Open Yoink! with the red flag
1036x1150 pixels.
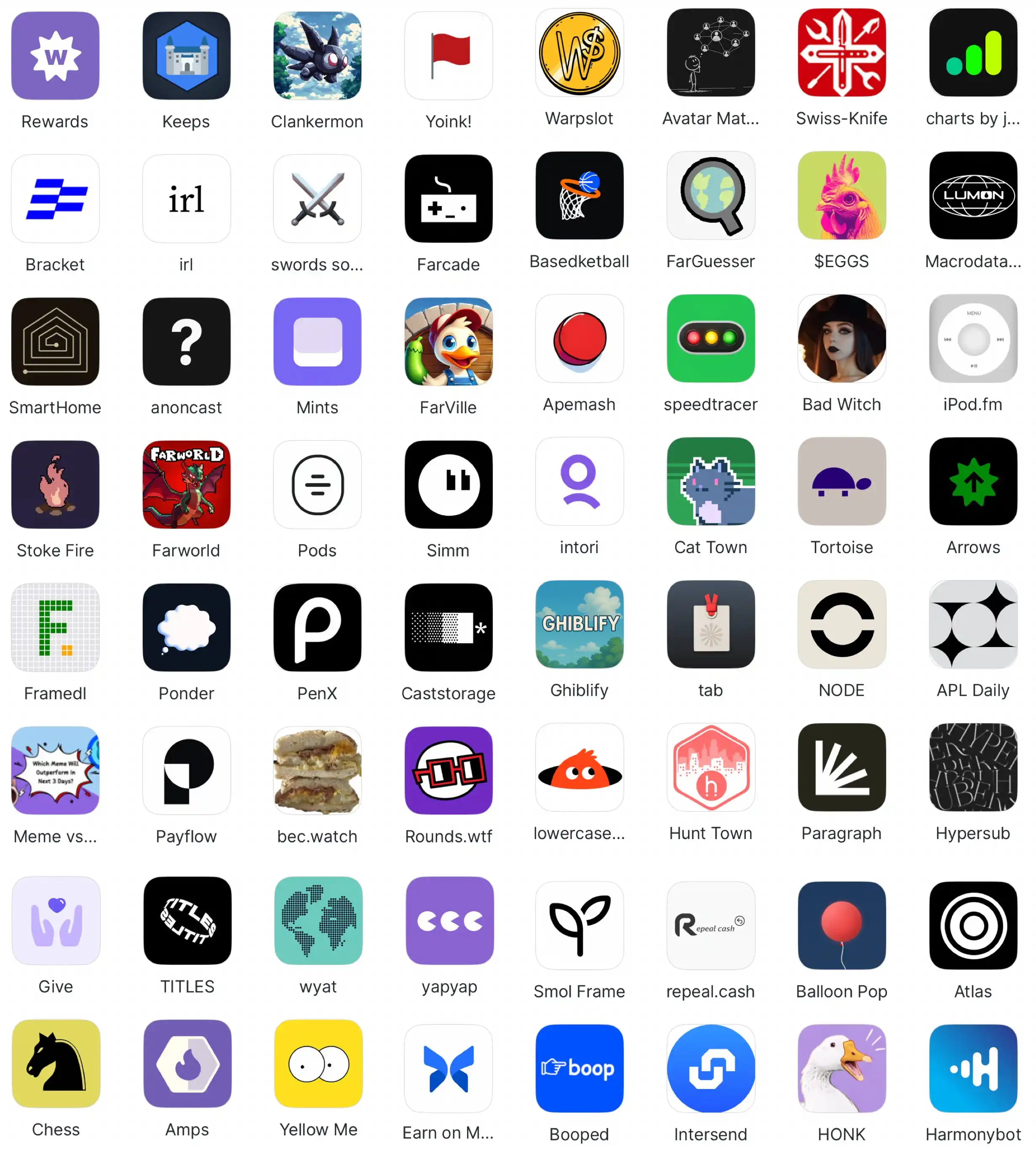448,56
